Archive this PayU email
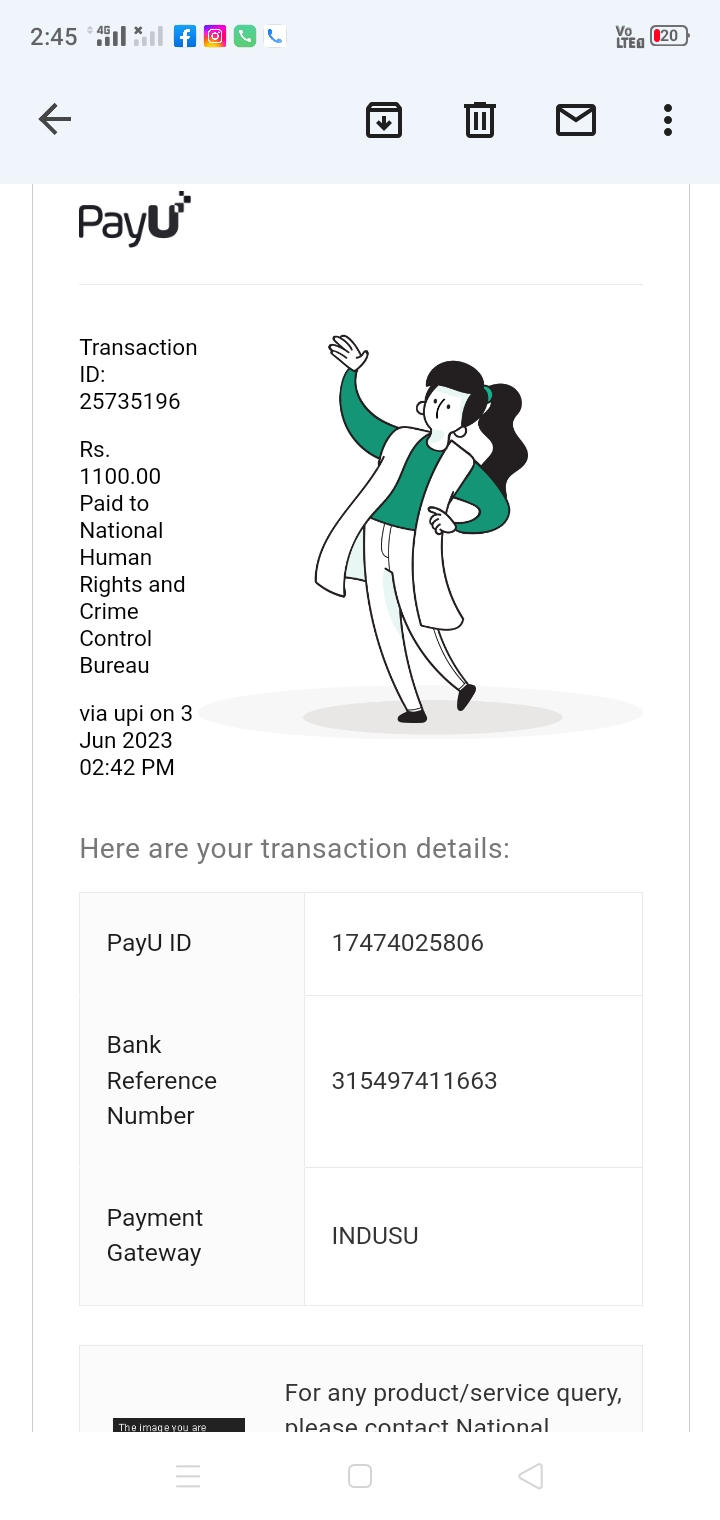720x1520 pixels. pyautogui.click(x=384, y=120)
